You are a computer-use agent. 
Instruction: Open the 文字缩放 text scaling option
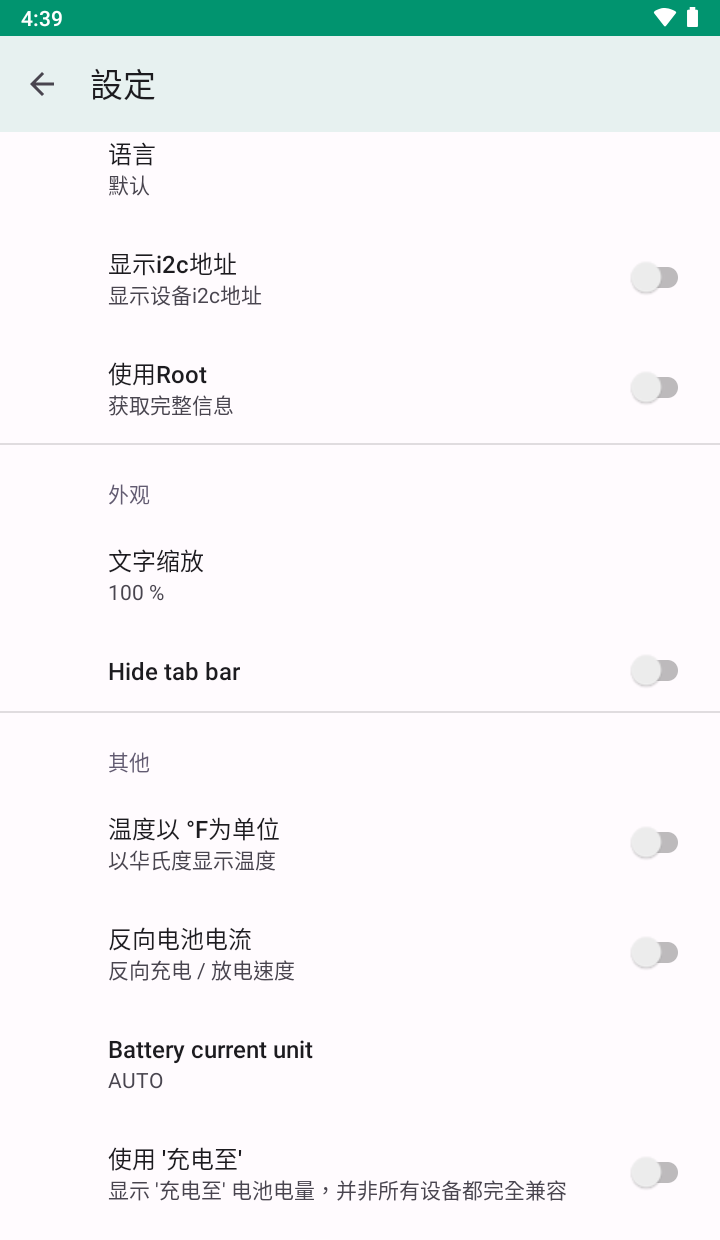pos(156,575)
